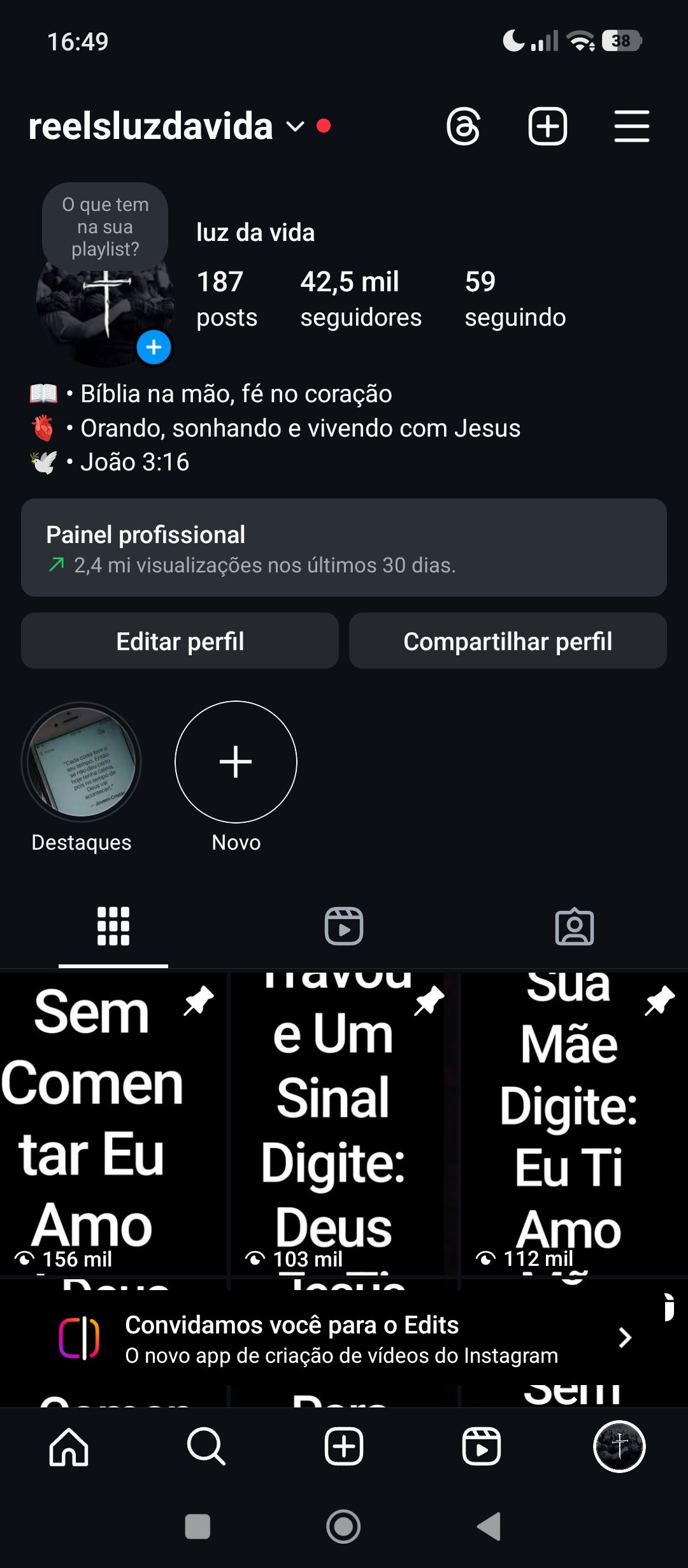Create a new highlight with Novo
688x1568 pixels.
point(236,762)
